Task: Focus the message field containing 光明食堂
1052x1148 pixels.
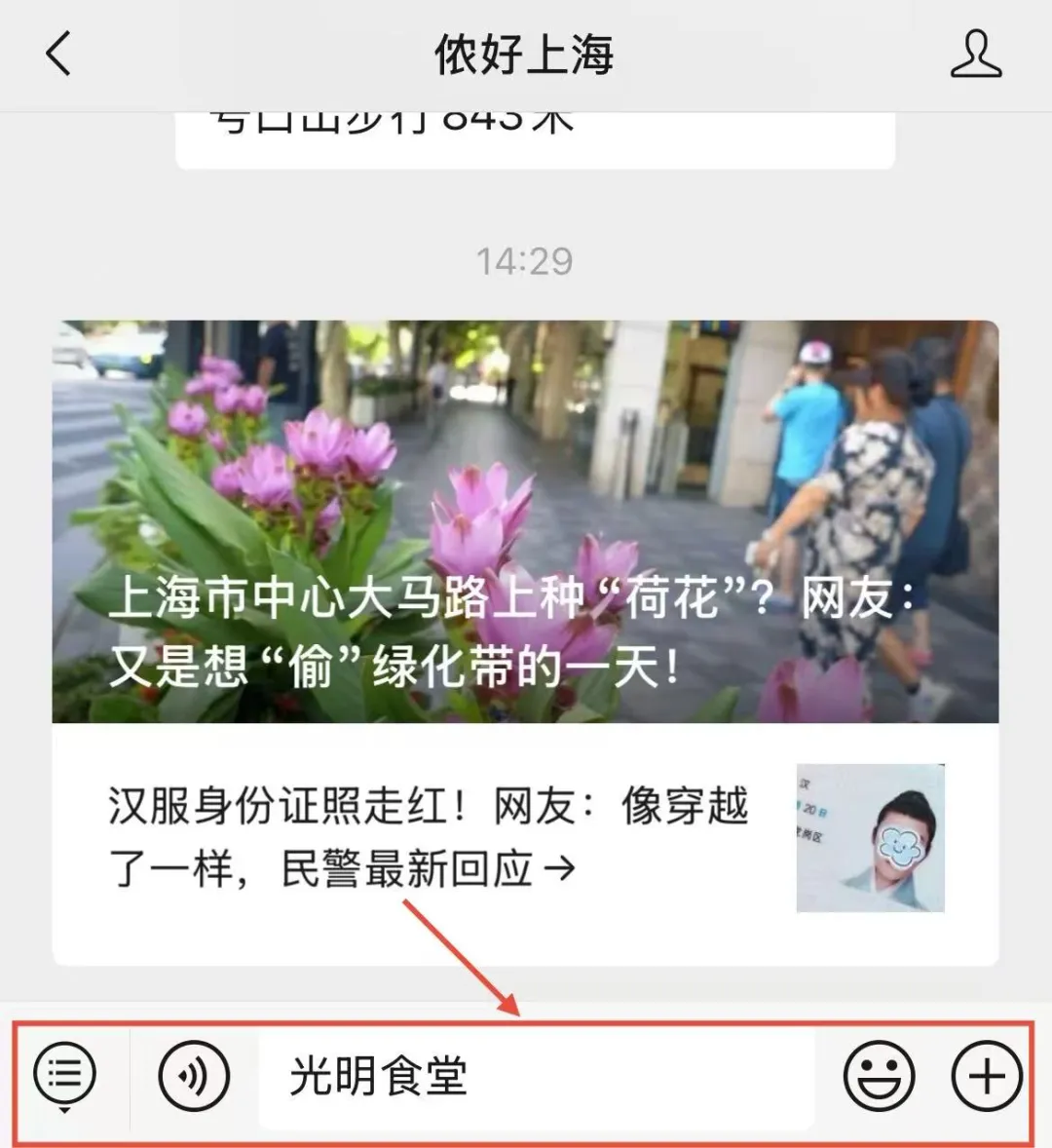Action: (536, 1077)
